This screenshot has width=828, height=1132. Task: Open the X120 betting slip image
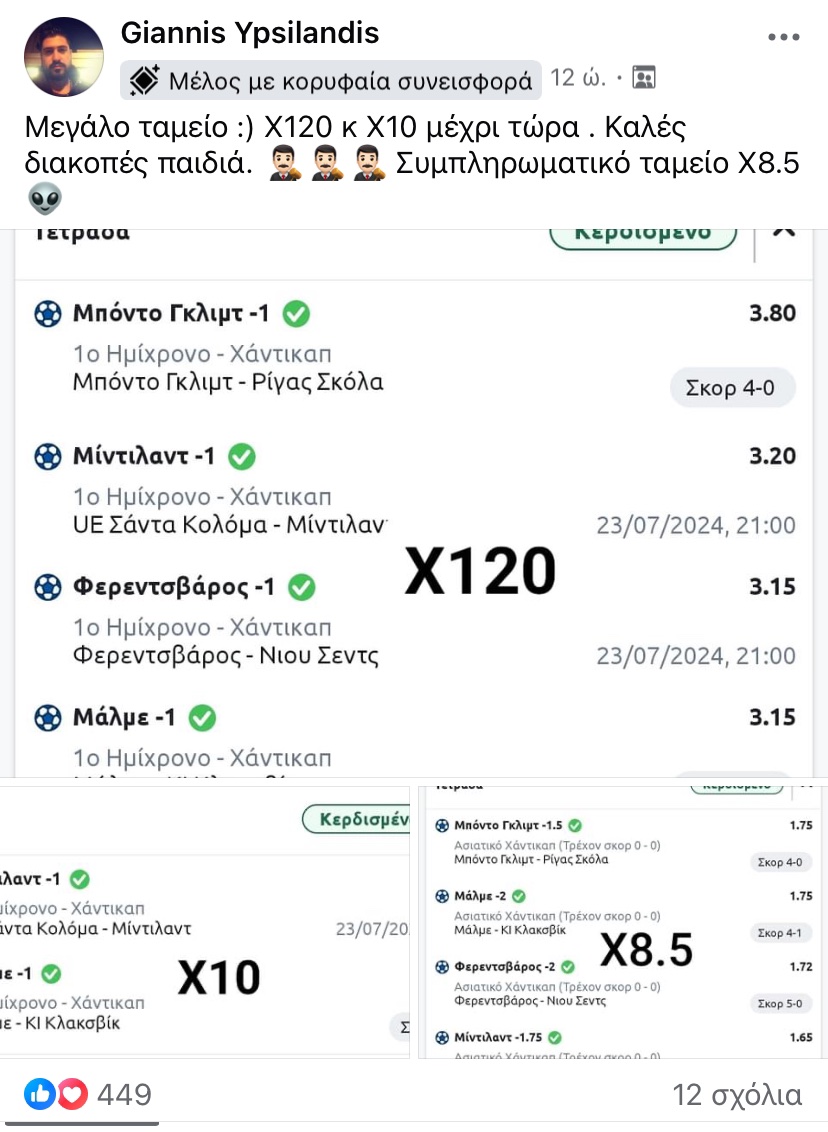click(414, 500)
